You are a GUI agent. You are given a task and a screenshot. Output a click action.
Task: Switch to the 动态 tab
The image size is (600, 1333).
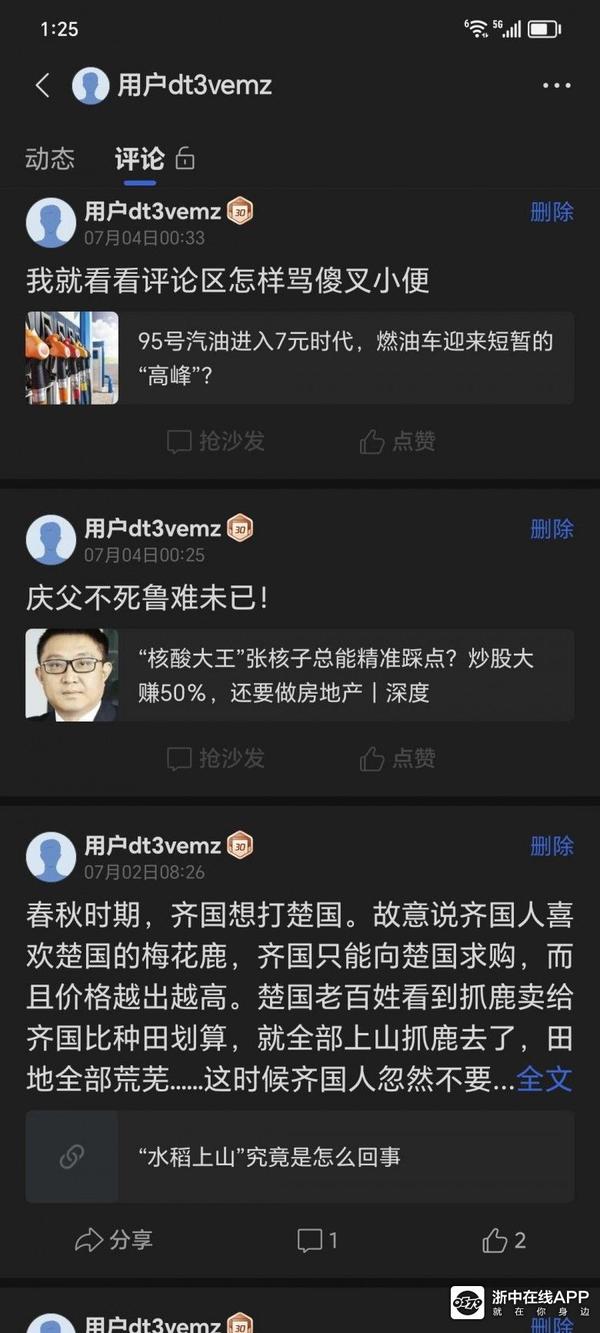click(50, 159)
